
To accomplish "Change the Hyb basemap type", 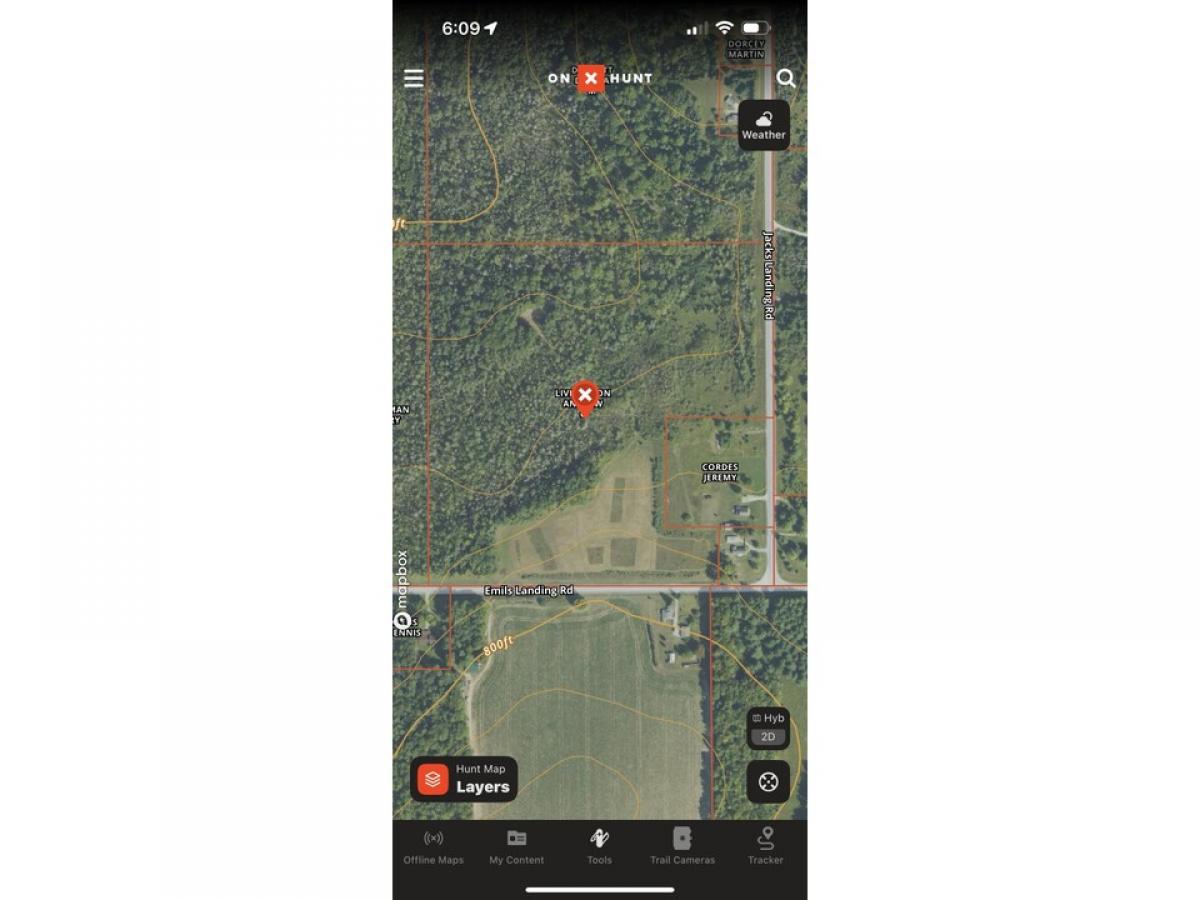I will click(x=768, y=718).
